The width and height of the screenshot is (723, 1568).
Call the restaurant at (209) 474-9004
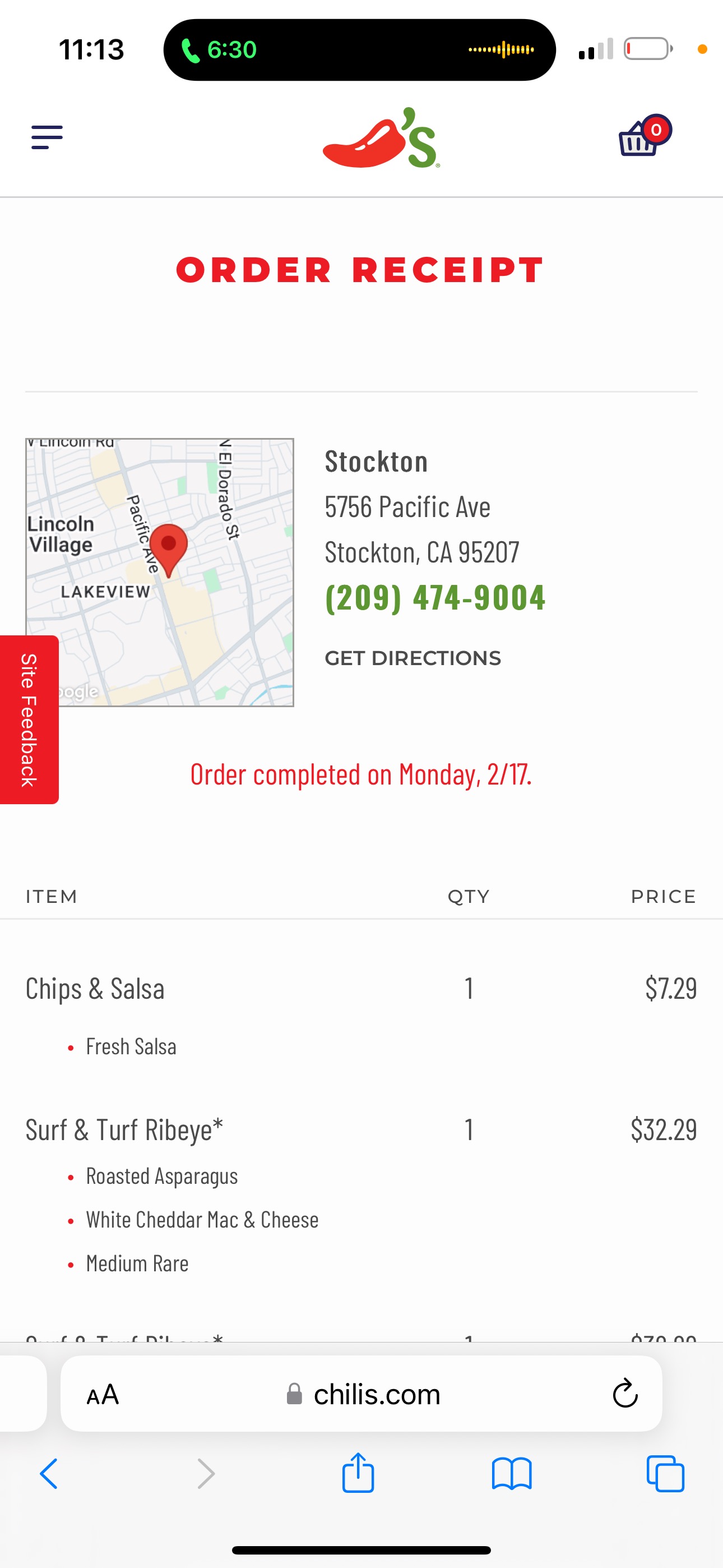point(434,598)
